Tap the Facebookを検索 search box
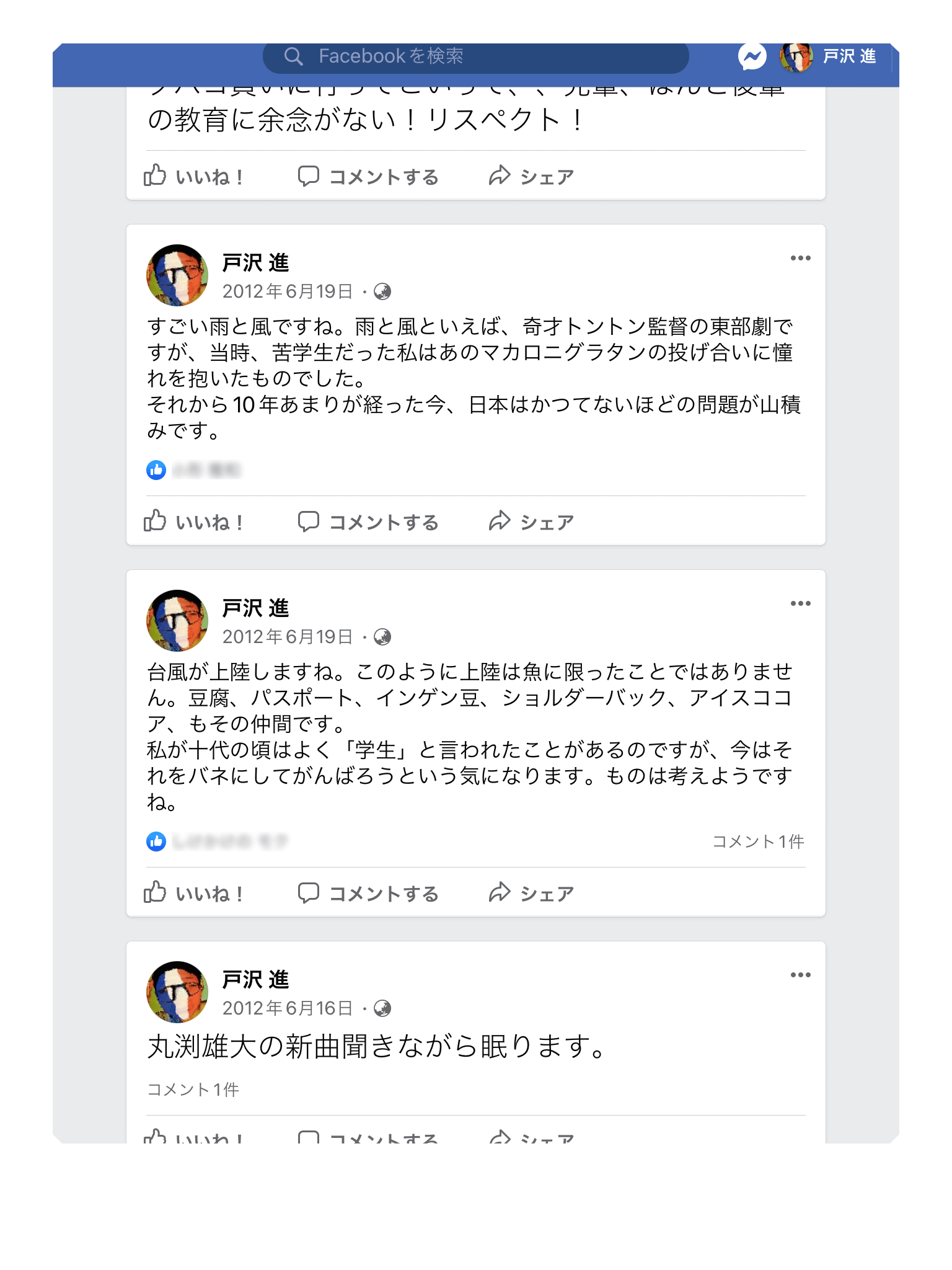The height and width of the screenshot is (1270, 952). click(475, 56)
